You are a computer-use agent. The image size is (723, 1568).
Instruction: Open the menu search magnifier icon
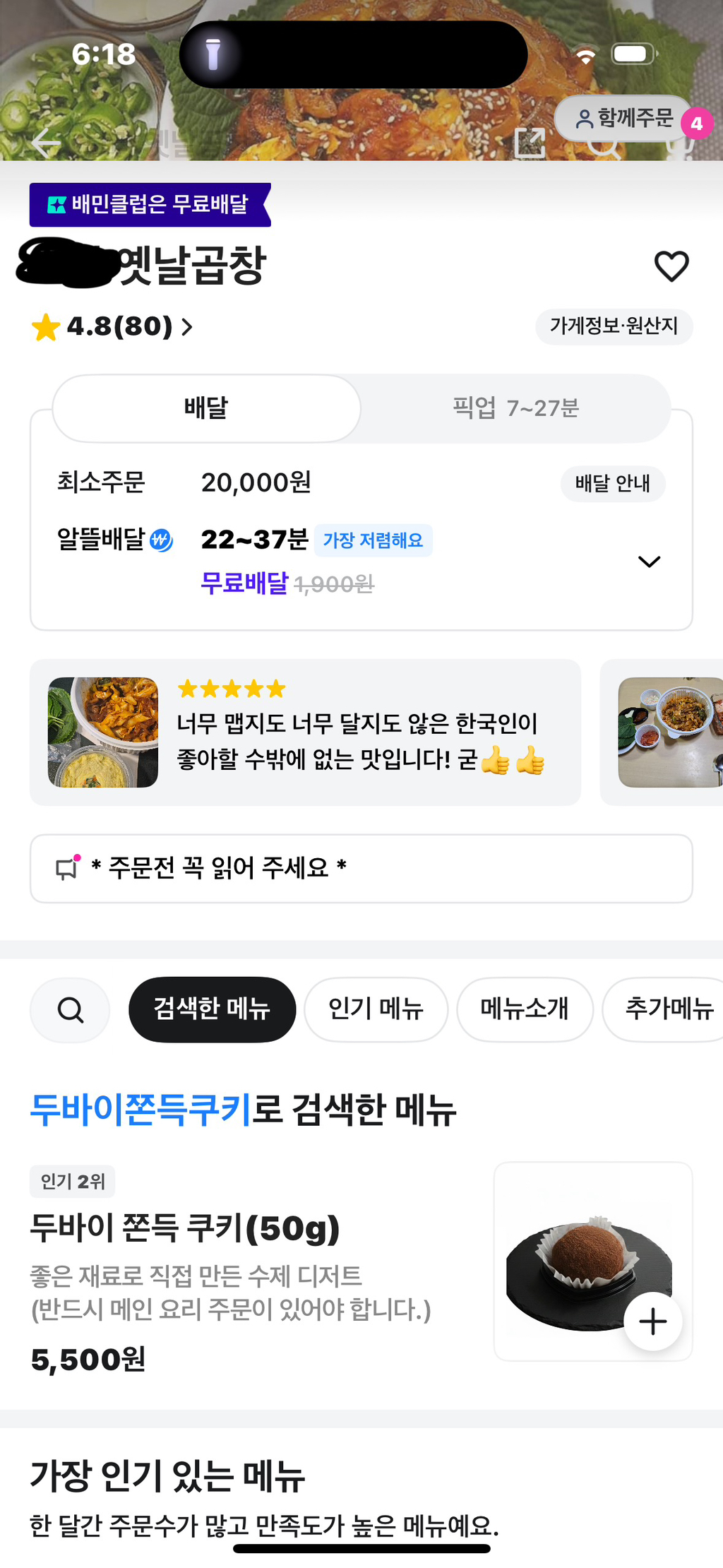tap(69, 1010)
